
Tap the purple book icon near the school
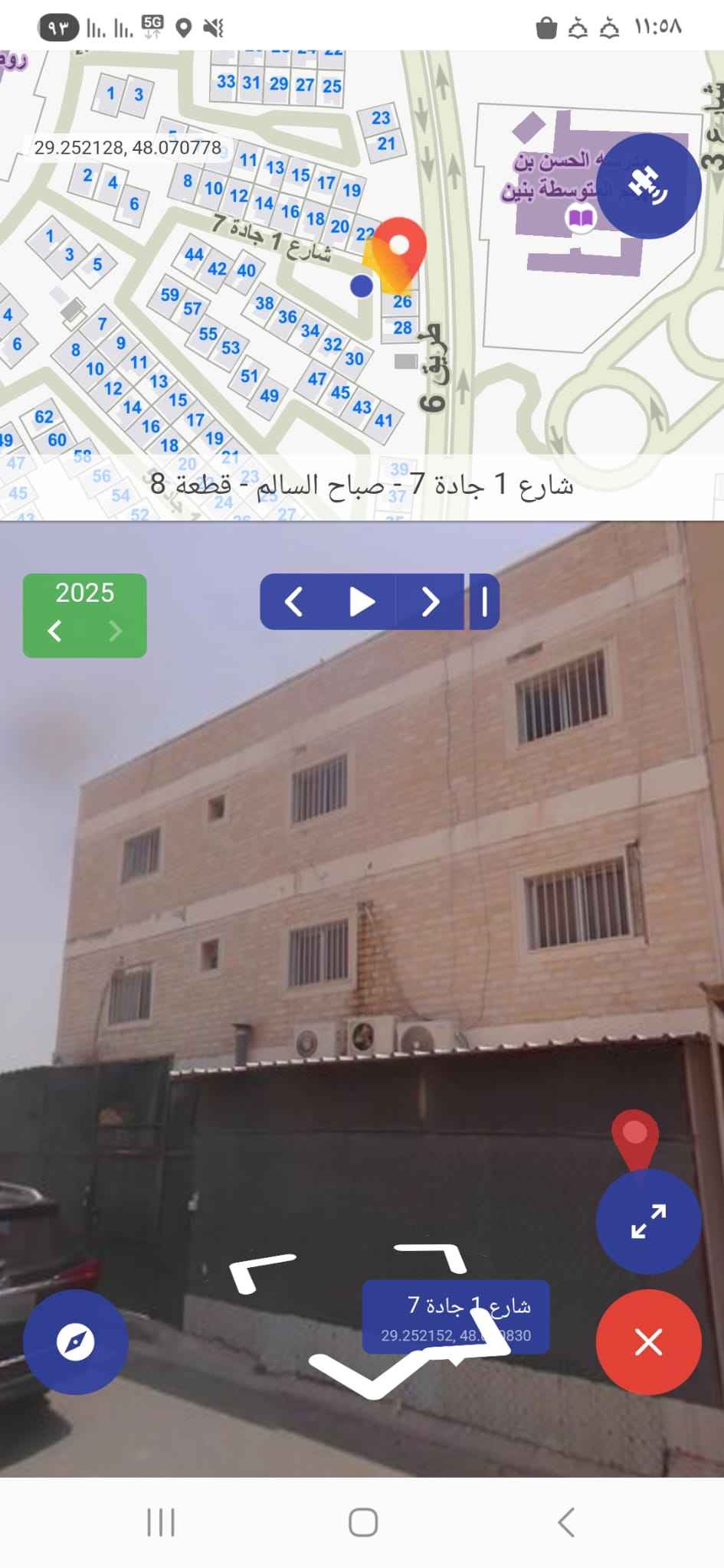pyautogui.click(x=580, y=218)
